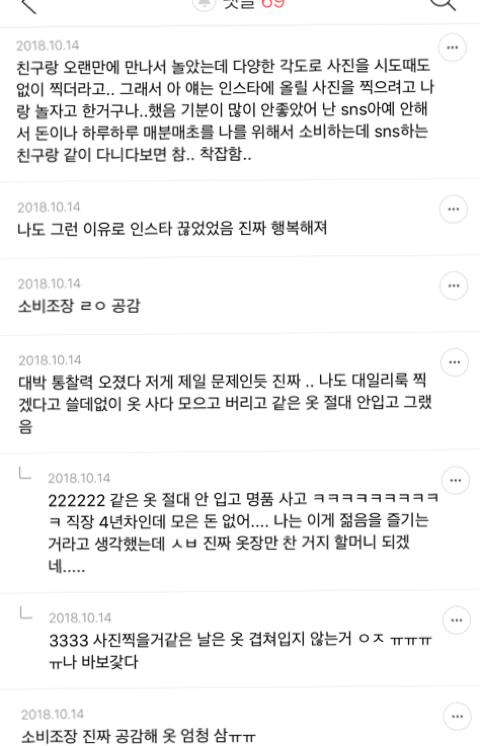Open more options for '옷 엄청 삼' comment
The width and height of the screenshot is (480, 746).
(458, 717)
